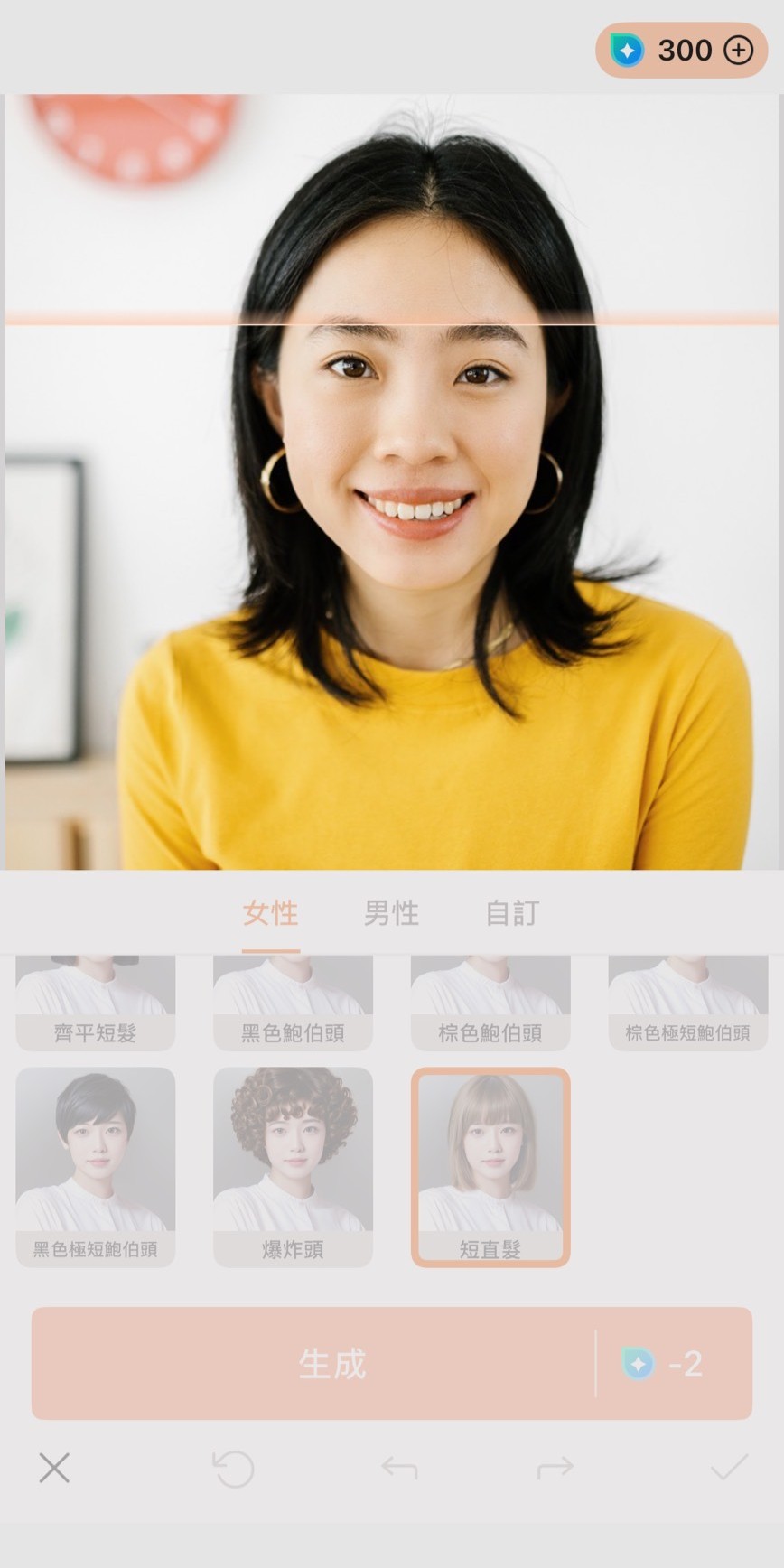The height and width of the screenshot is (1568, 784).
Task: Tap the redo arrow icon
Action: pyautogui.click(x=551, y=1469)
